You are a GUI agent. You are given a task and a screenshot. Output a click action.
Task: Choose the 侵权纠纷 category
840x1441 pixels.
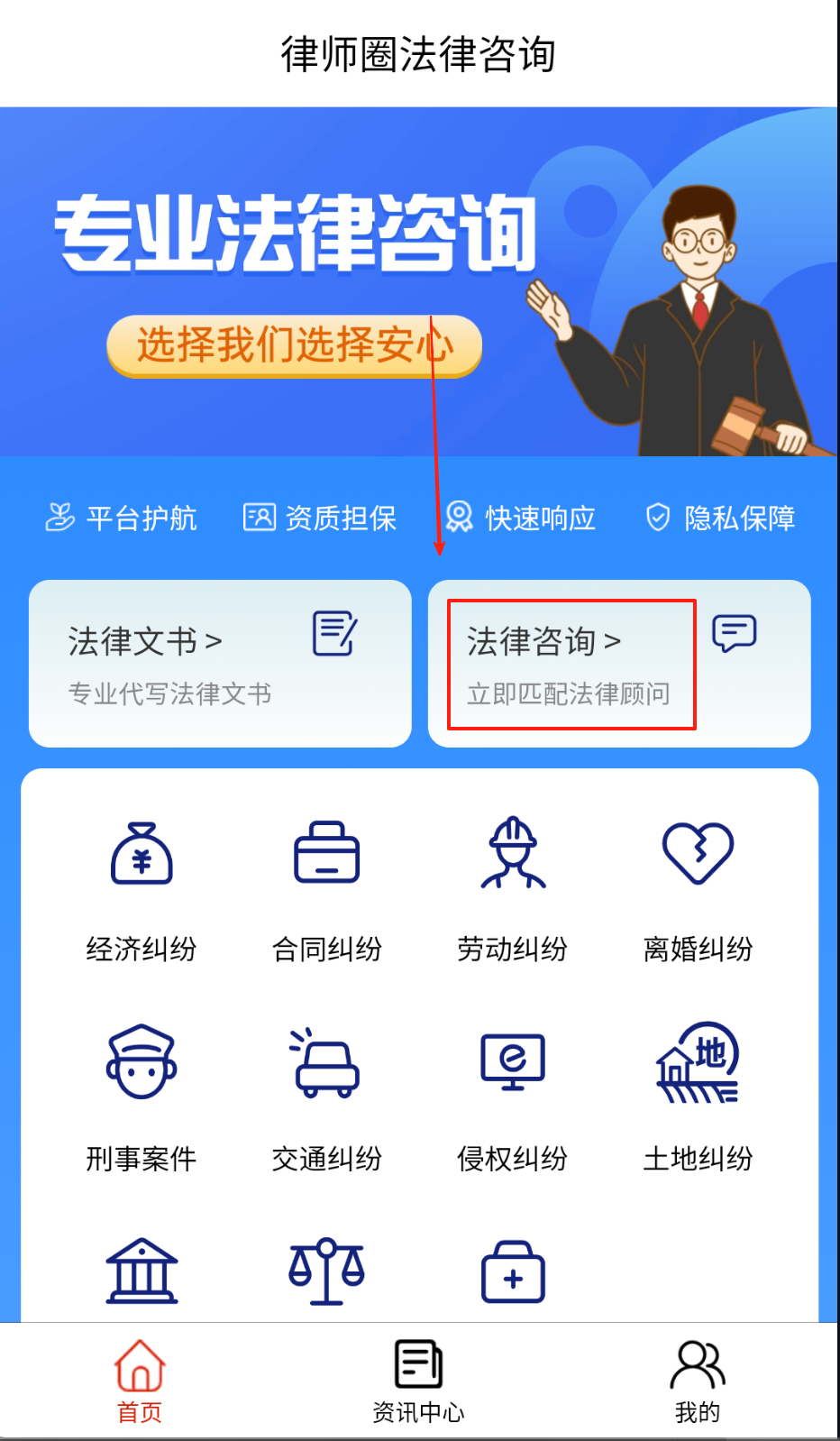[513, 1097]
